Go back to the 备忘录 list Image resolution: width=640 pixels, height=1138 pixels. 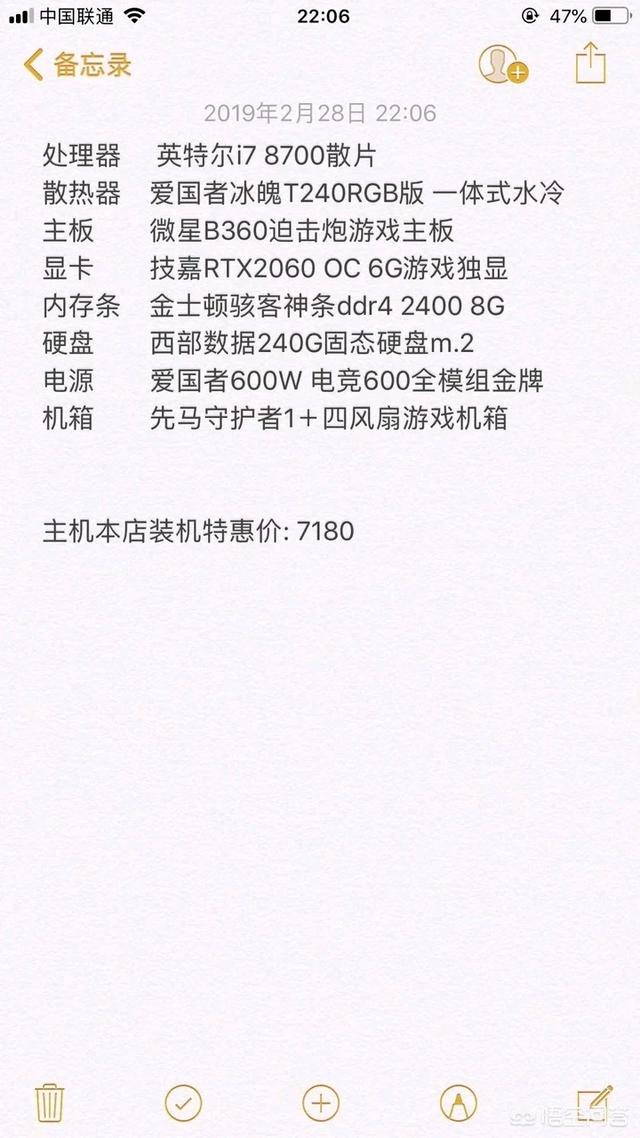[77, 65]
